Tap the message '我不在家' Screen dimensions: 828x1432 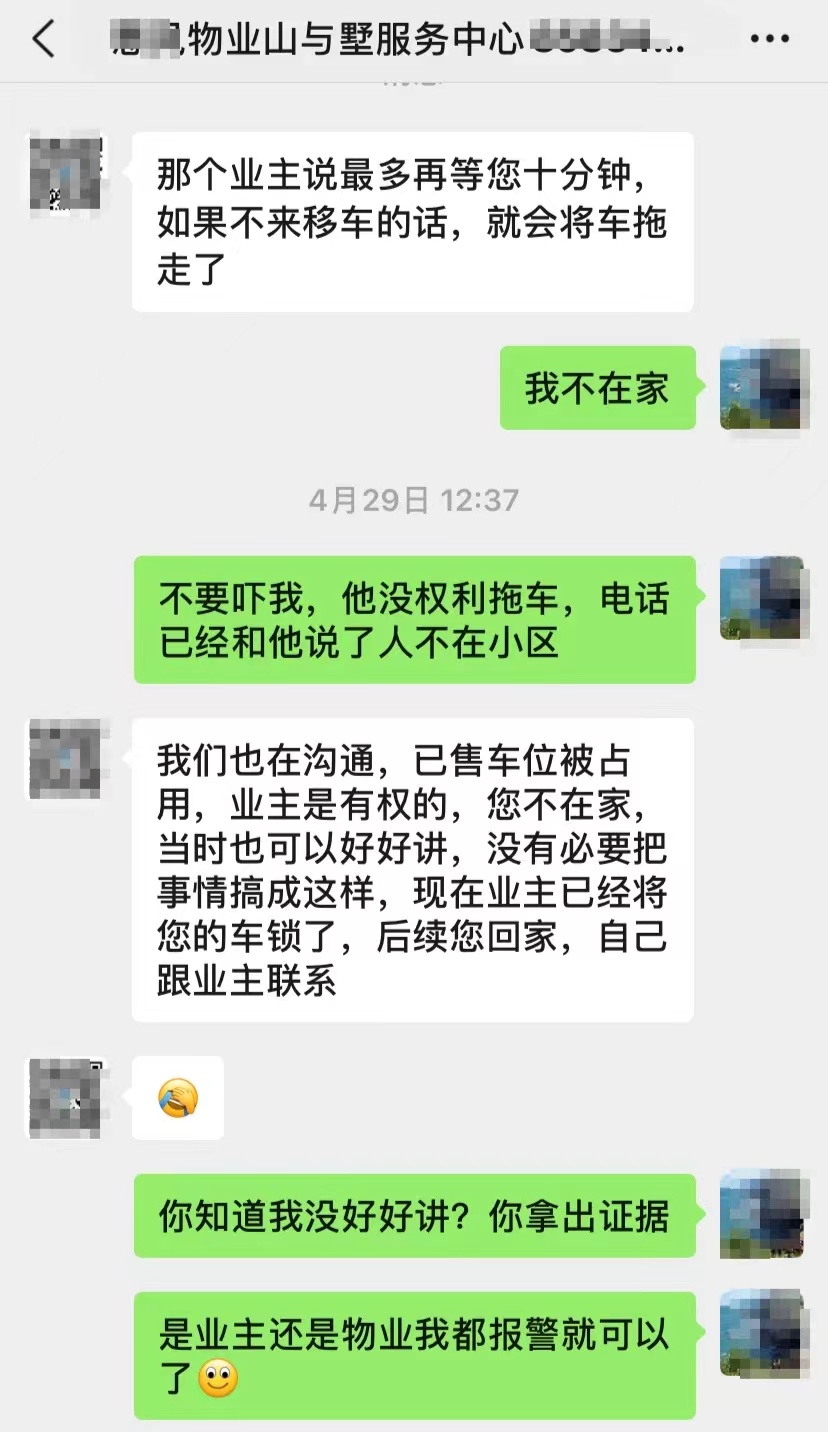597,389
